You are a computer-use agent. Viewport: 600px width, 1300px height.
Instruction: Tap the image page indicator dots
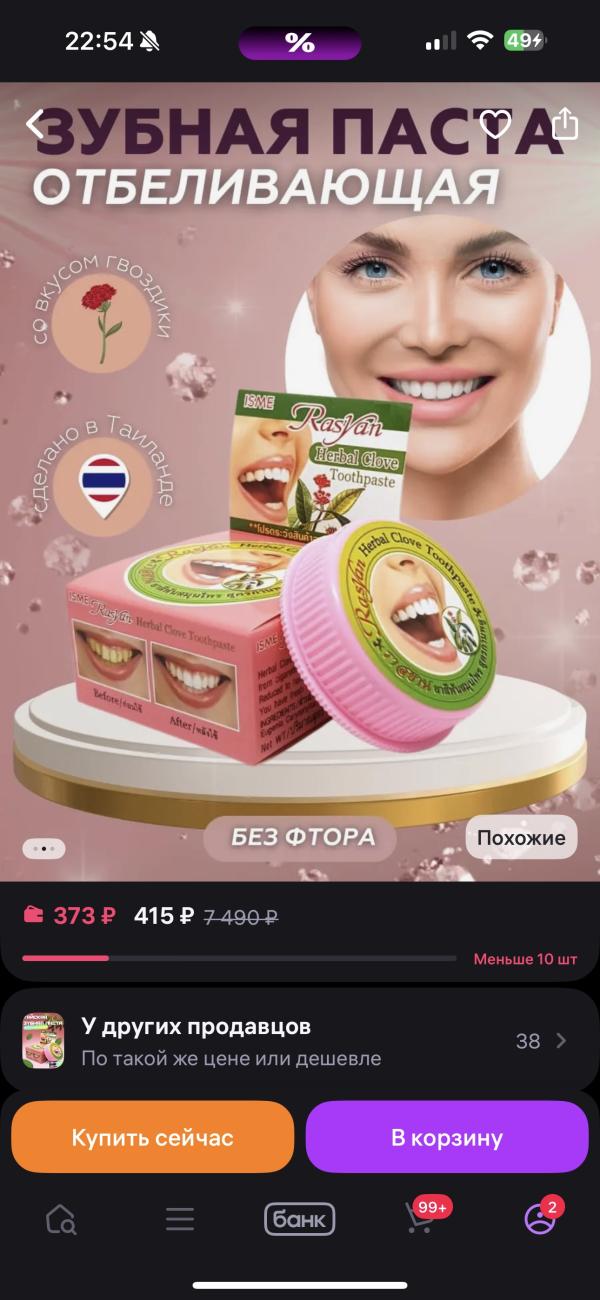click(x=44, y=848)
